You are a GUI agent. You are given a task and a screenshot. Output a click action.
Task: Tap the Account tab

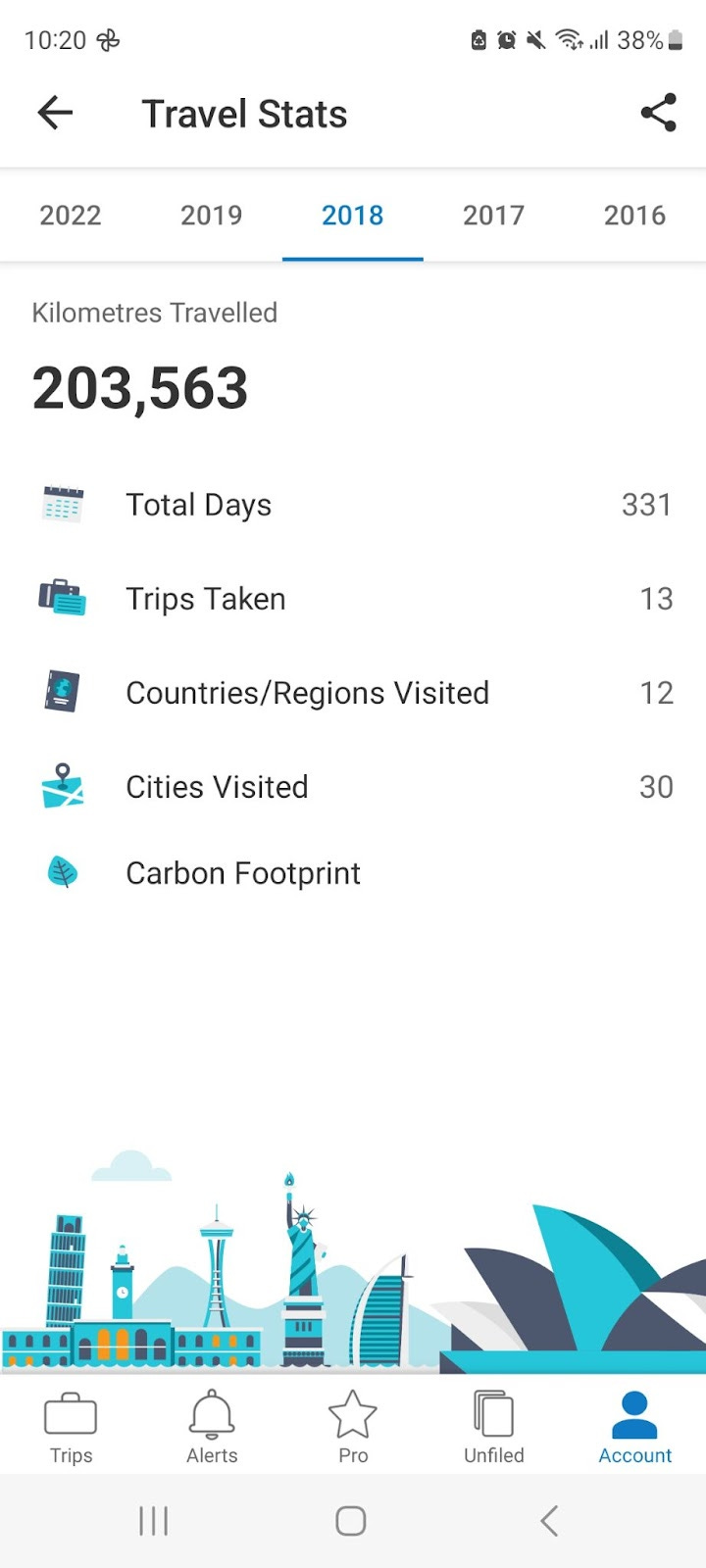pyautogui.click(x=635, y=1427)
